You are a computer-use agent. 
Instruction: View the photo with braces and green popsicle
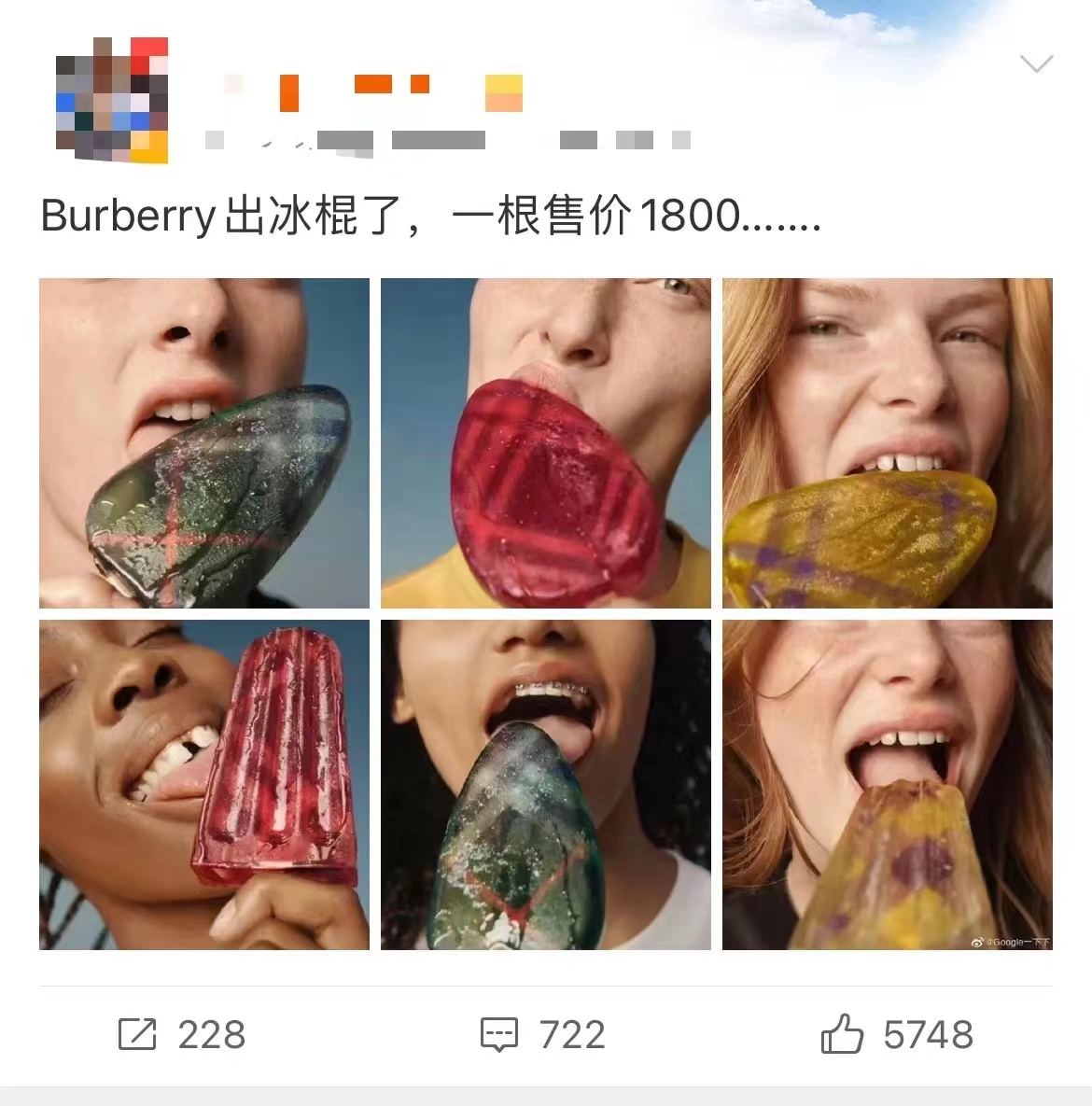coord(546,785)
